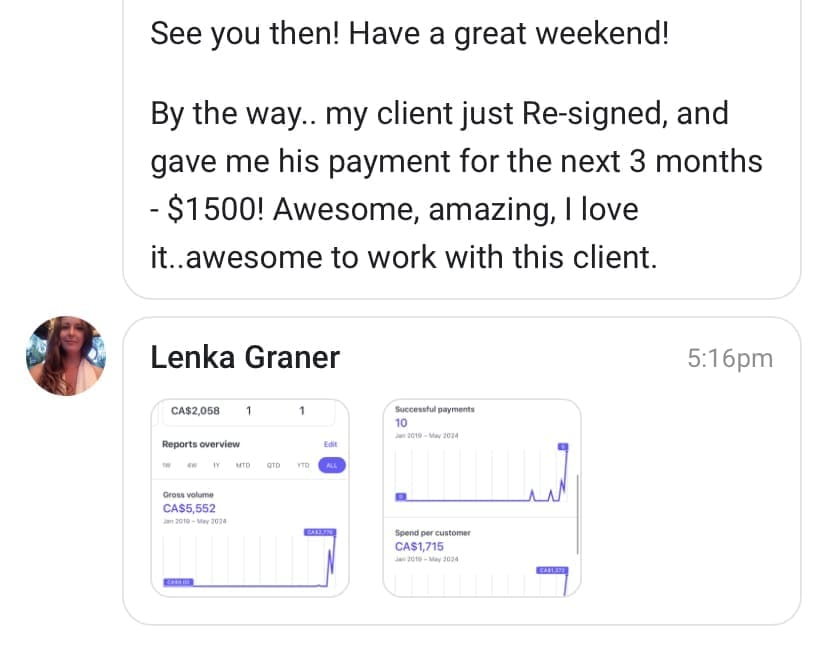The image size is (828, 653).
Task: Open the attached Successful payments image
Action: (482, 497)
